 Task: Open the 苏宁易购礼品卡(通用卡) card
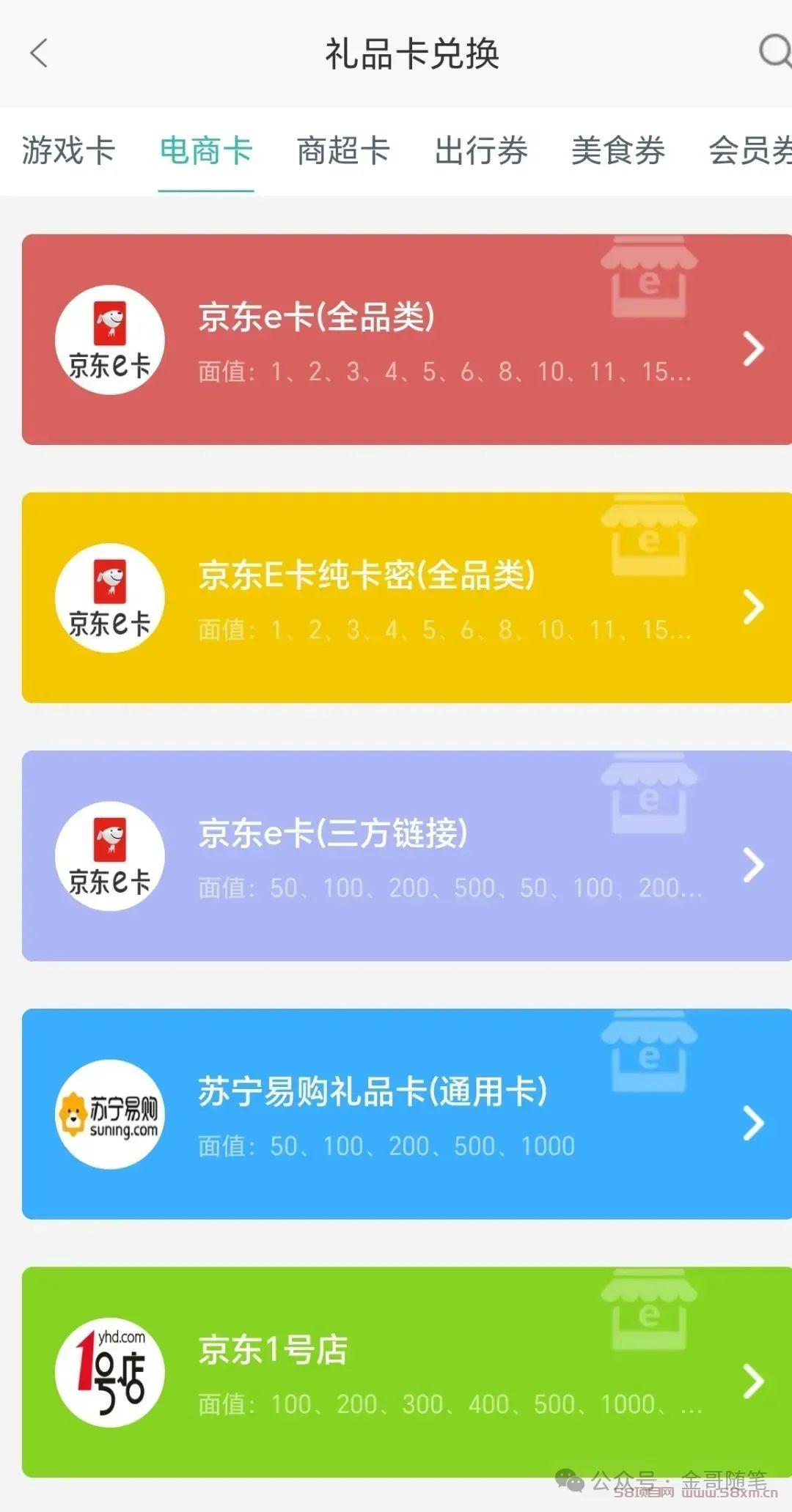click(407, 1114)
